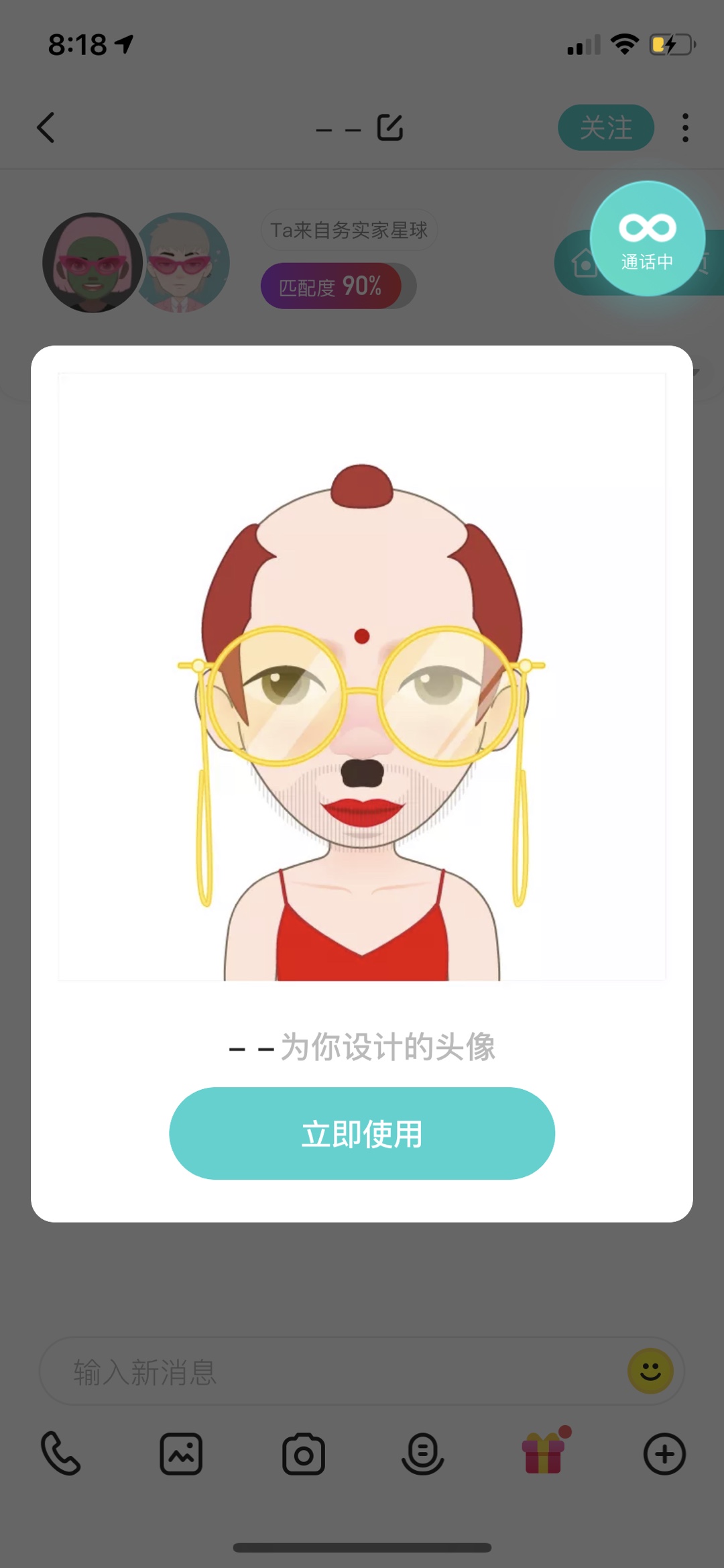Image resolution: width=724 pixels, height=1568 pixels.
Task: Open the green-faced avatar profile
Action: [93, 262]
